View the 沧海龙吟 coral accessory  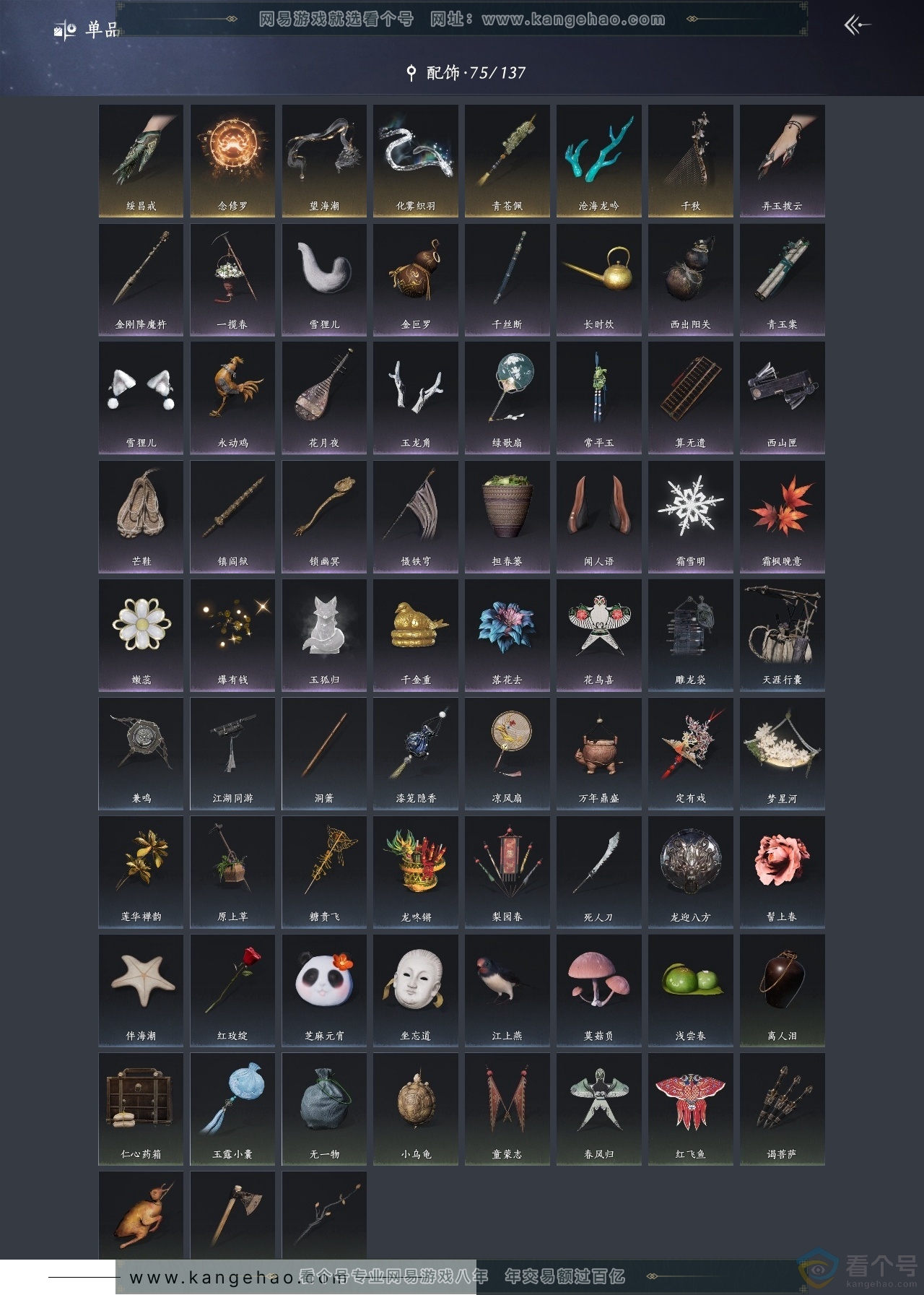click(598, 160)
